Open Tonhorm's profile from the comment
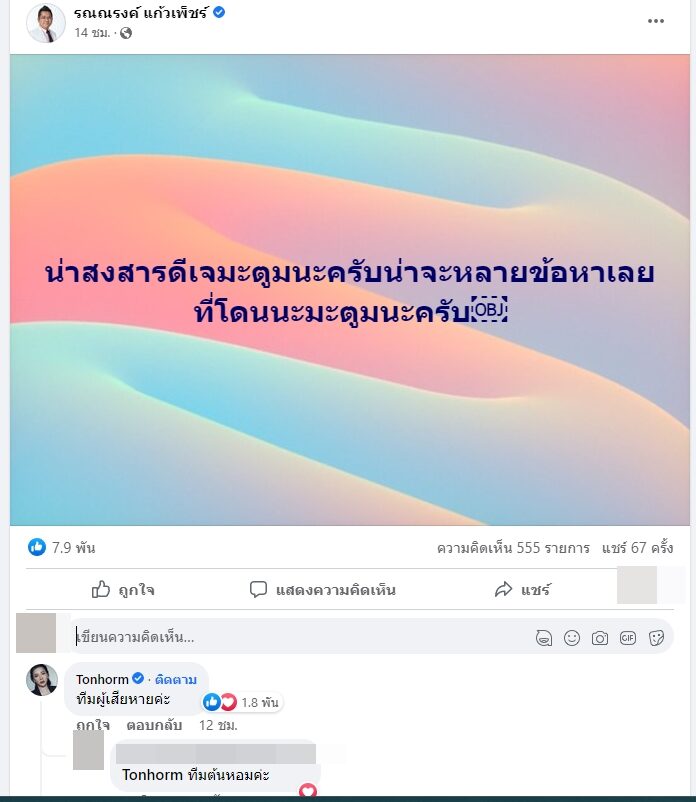Viewport: 696px width, 802px height. 102,680
